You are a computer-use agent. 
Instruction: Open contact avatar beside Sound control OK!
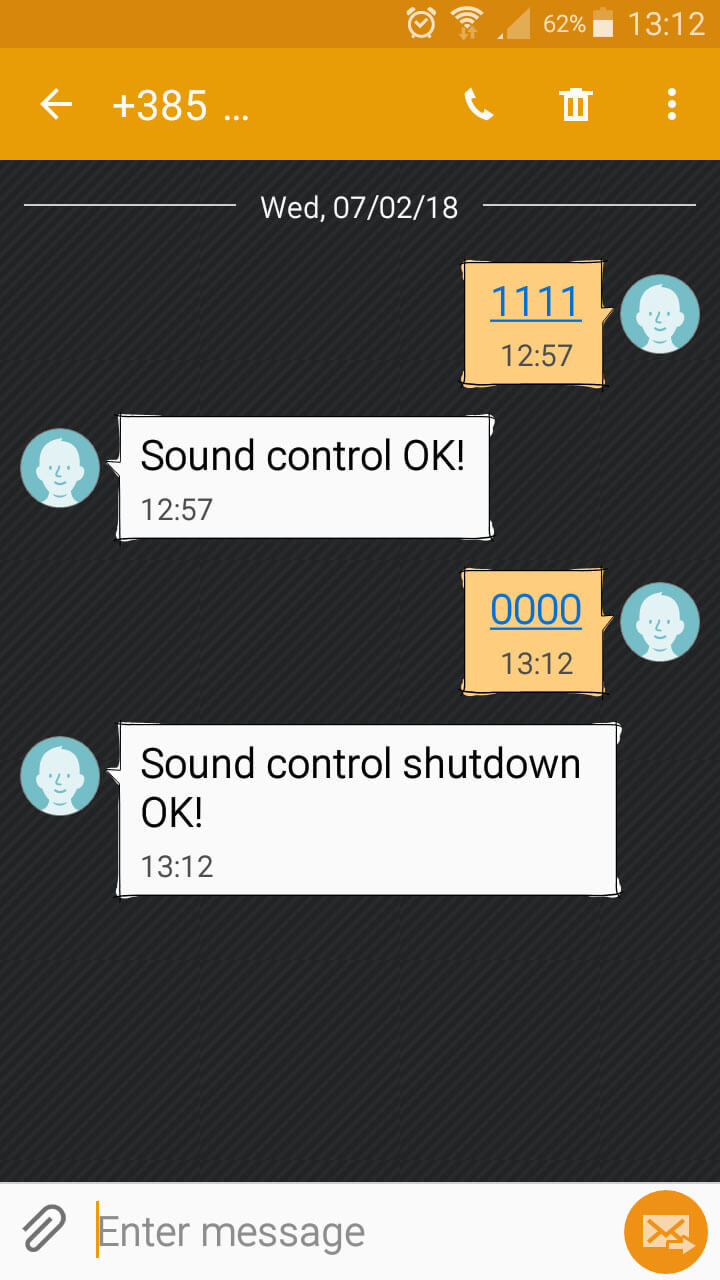[60, 468]
